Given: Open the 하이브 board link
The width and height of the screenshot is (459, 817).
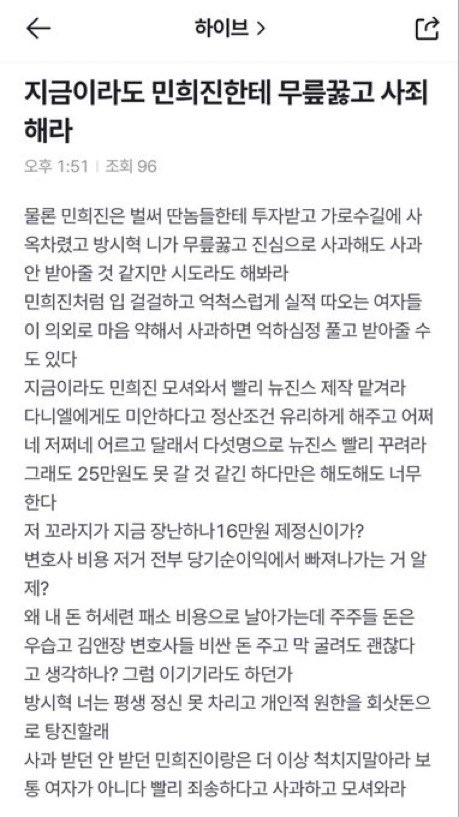Looking at the screenshot, I should coord(230,28).
